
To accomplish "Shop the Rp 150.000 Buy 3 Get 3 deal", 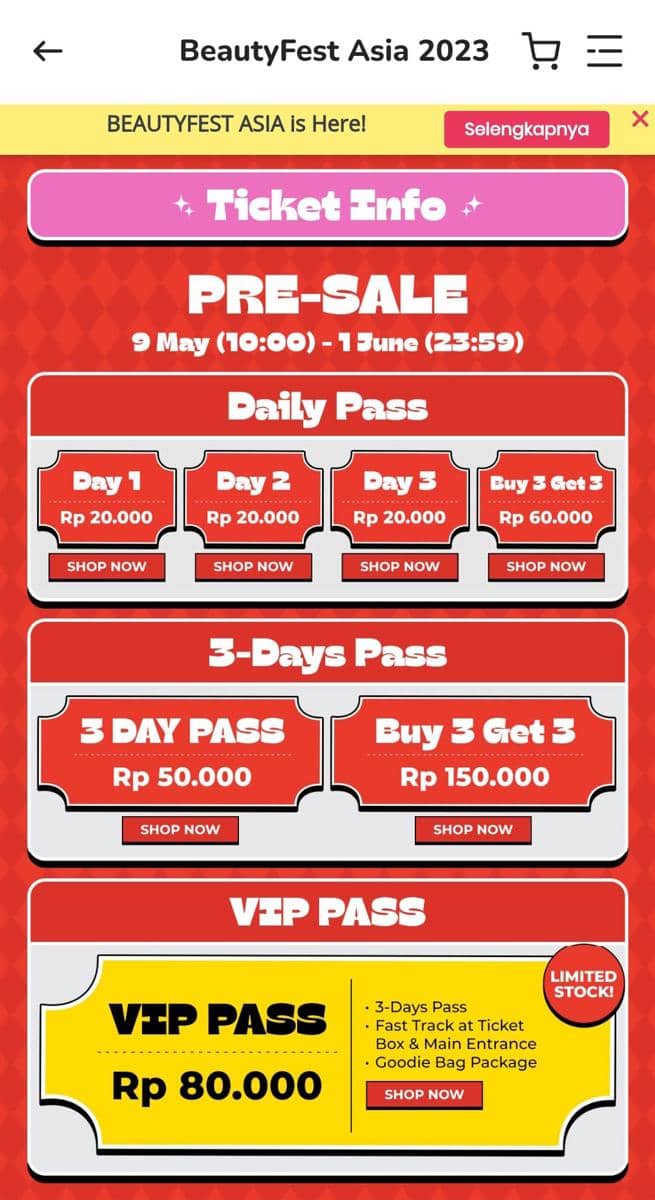I will [x=473, y=829].
